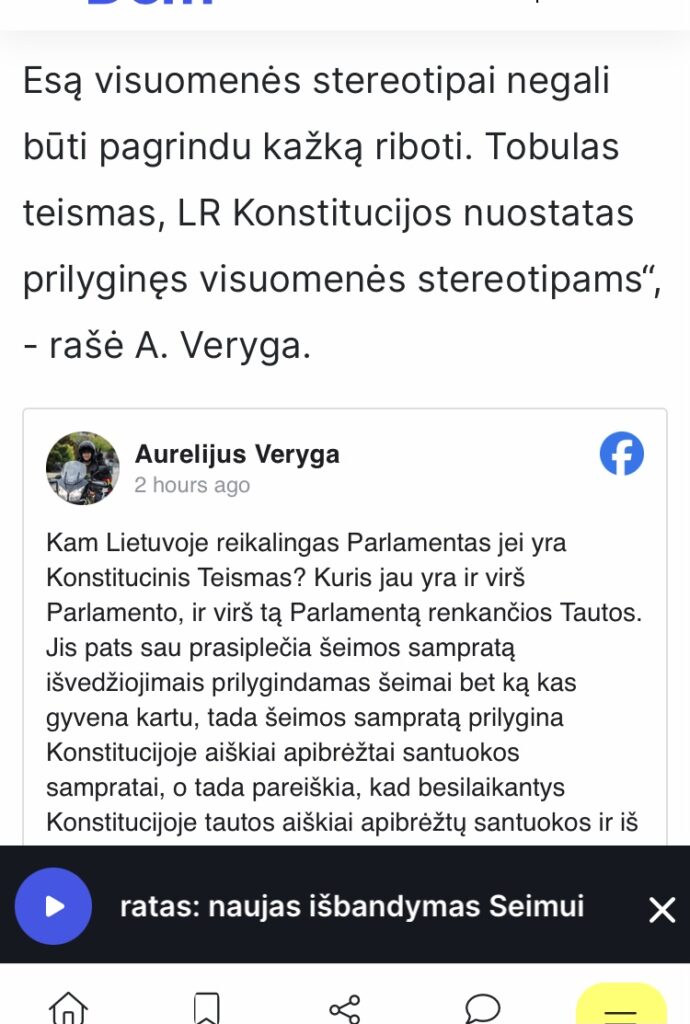Share this article
The image size is (690, 1024).
(344, 1006)
